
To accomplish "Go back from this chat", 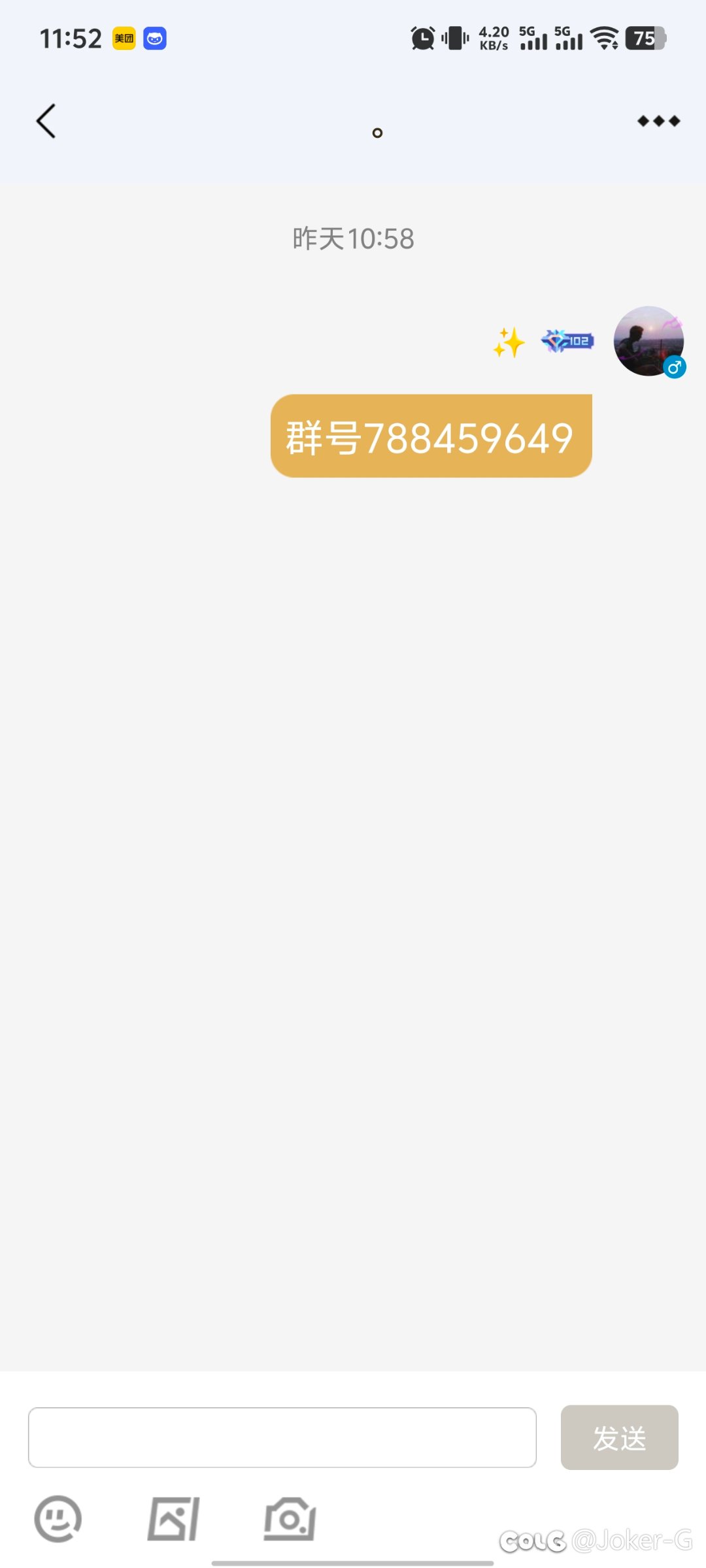I will pos(46,122).
